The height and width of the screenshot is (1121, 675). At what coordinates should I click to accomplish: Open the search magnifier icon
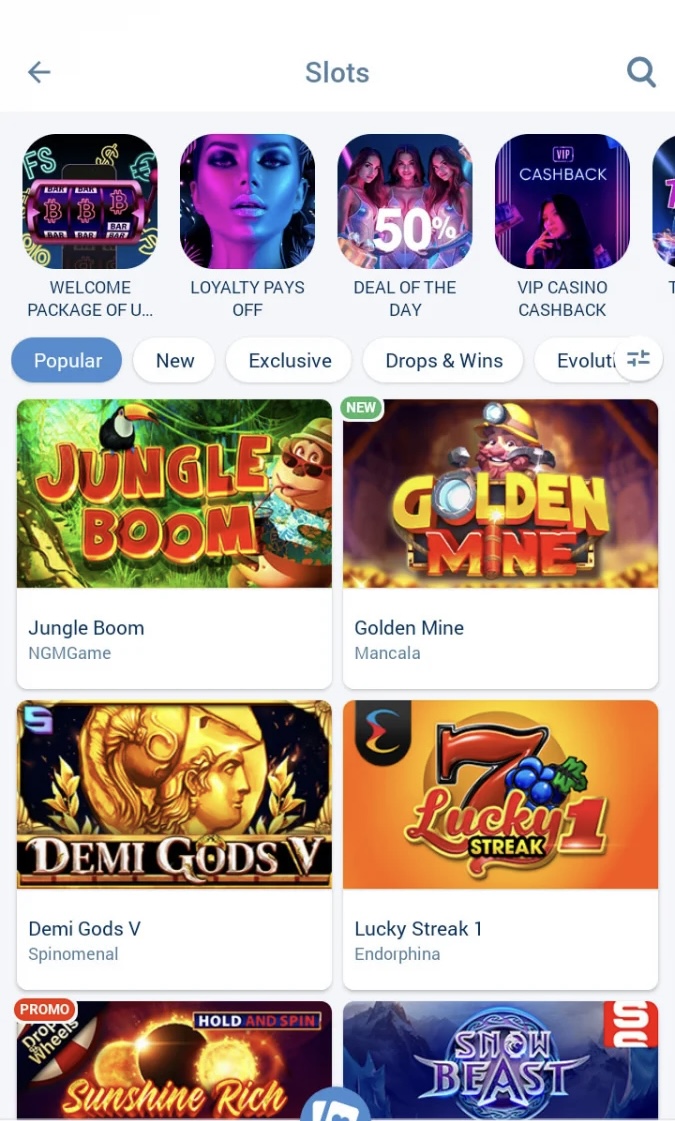[641, 71]
